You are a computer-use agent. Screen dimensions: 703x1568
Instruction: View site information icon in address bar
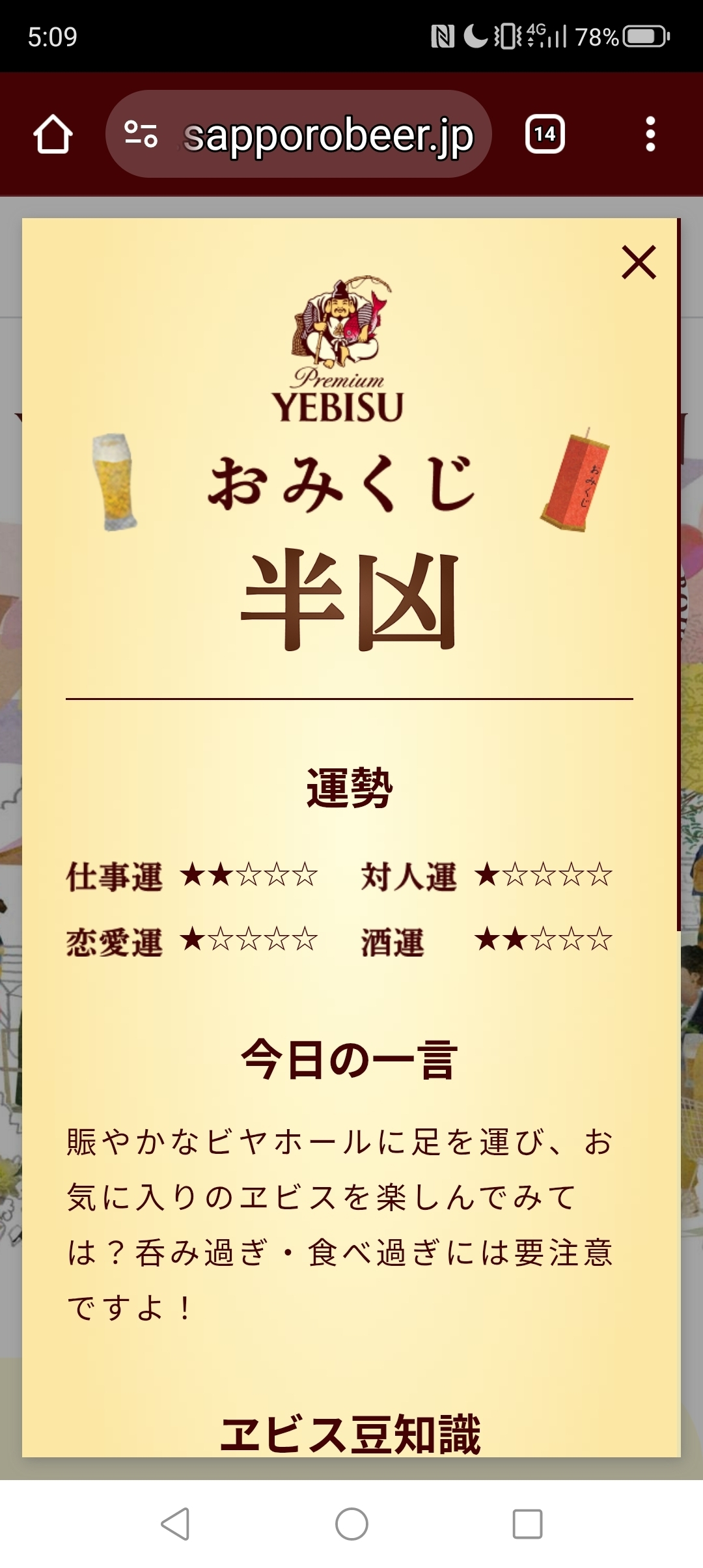click(x=141, y=135)
